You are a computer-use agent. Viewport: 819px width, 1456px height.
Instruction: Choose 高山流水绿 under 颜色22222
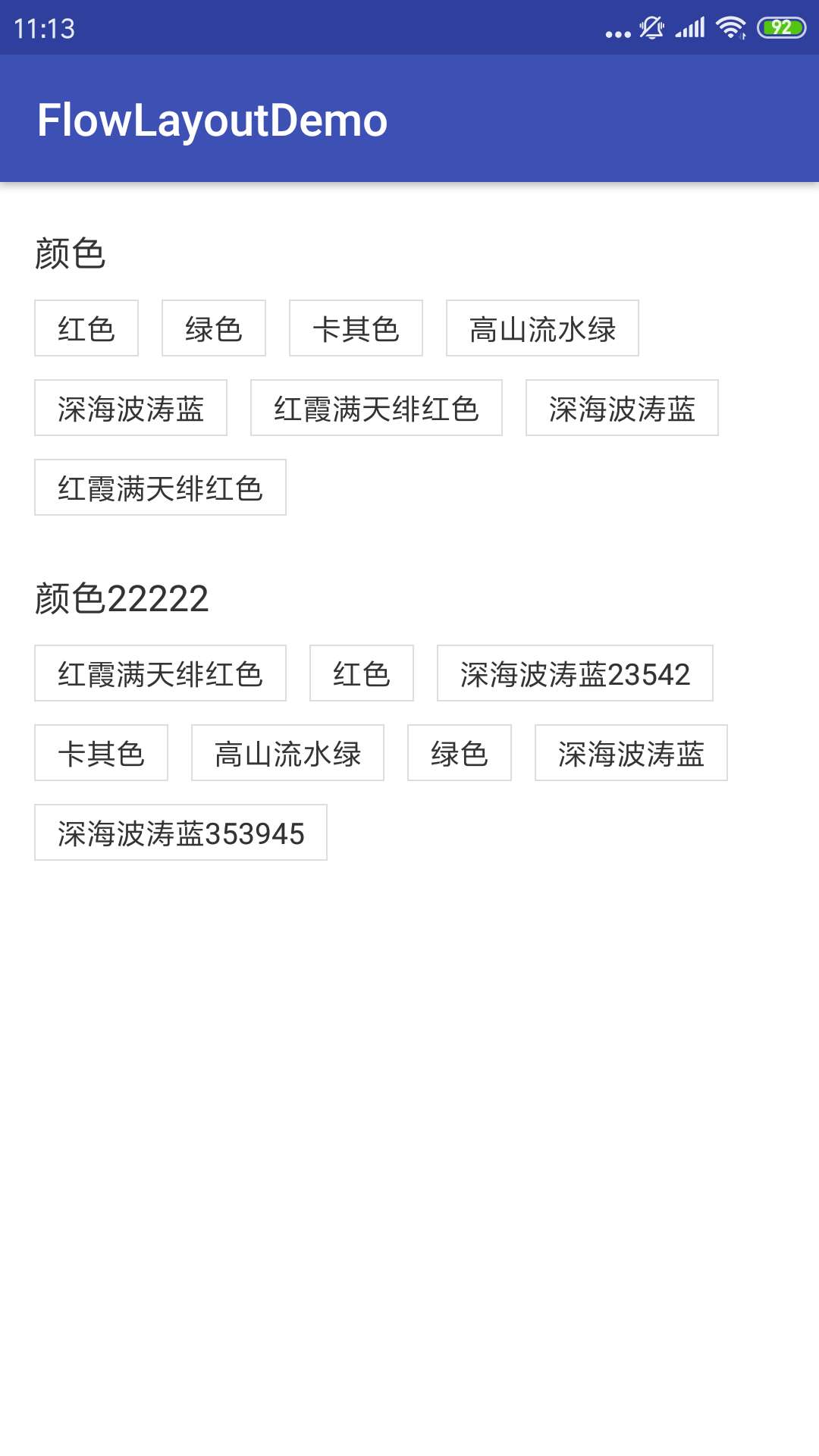(x=287, y=752)
